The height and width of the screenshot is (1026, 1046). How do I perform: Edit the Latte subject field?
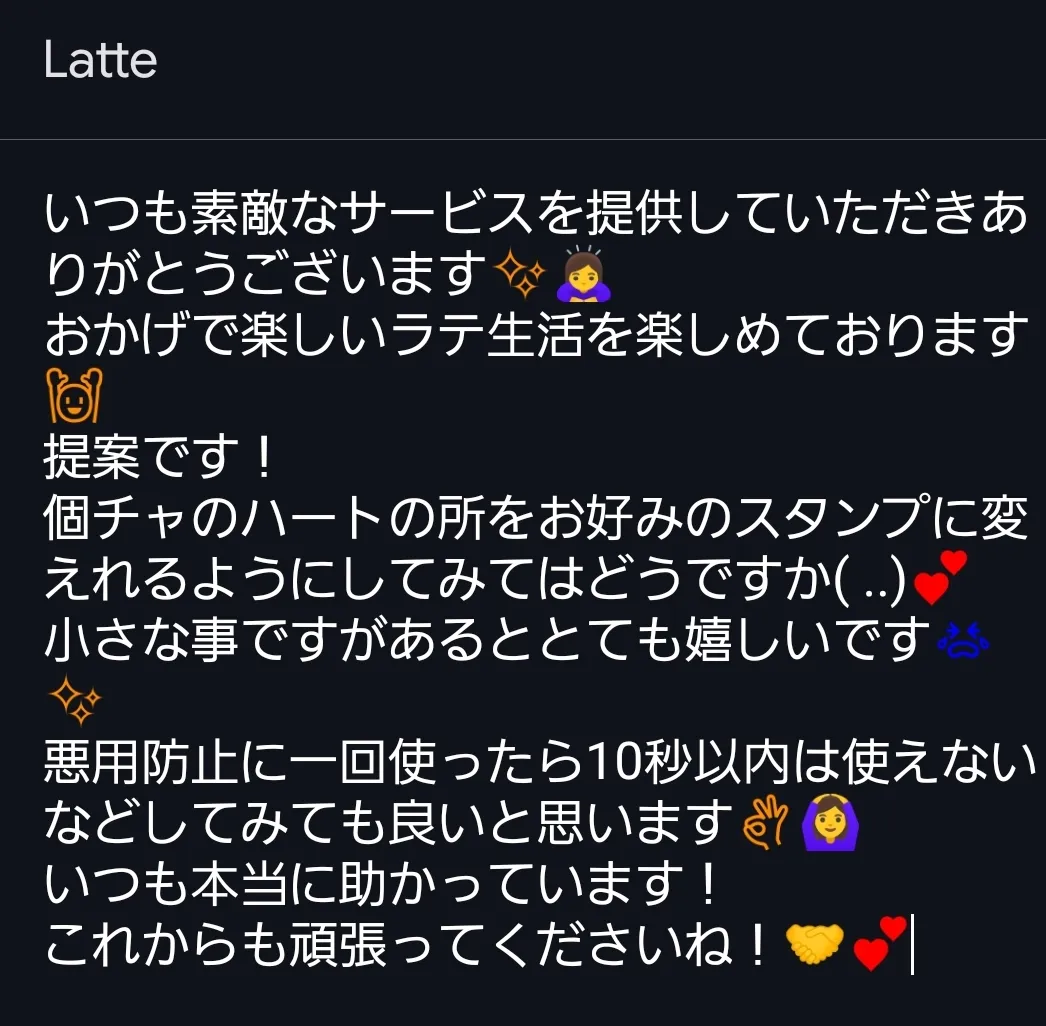[x=523, y=62]
